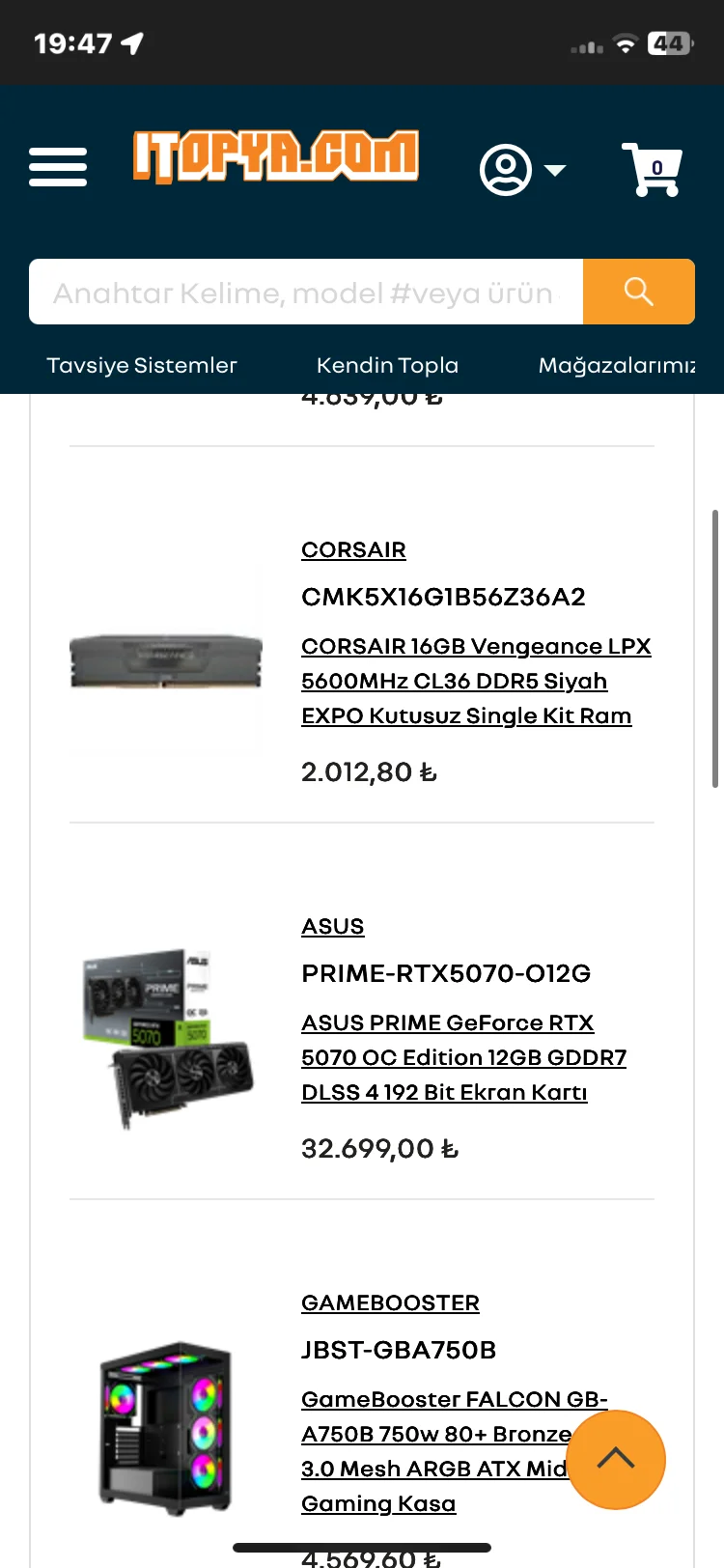View the Corsair RAM product image
This screenshot has height=1568, width=724.
[x=166, y=661]
